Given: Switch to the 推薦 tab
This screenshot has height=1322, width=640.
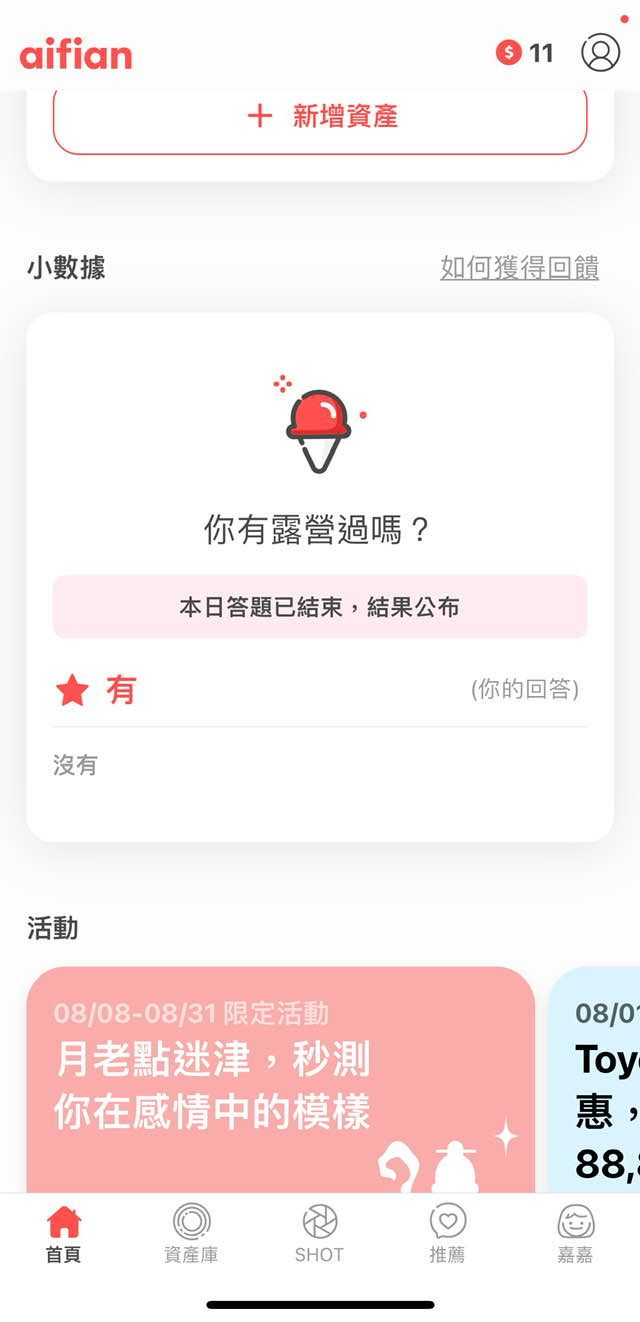Looking at the screenshot, I should coord(447,1234).
